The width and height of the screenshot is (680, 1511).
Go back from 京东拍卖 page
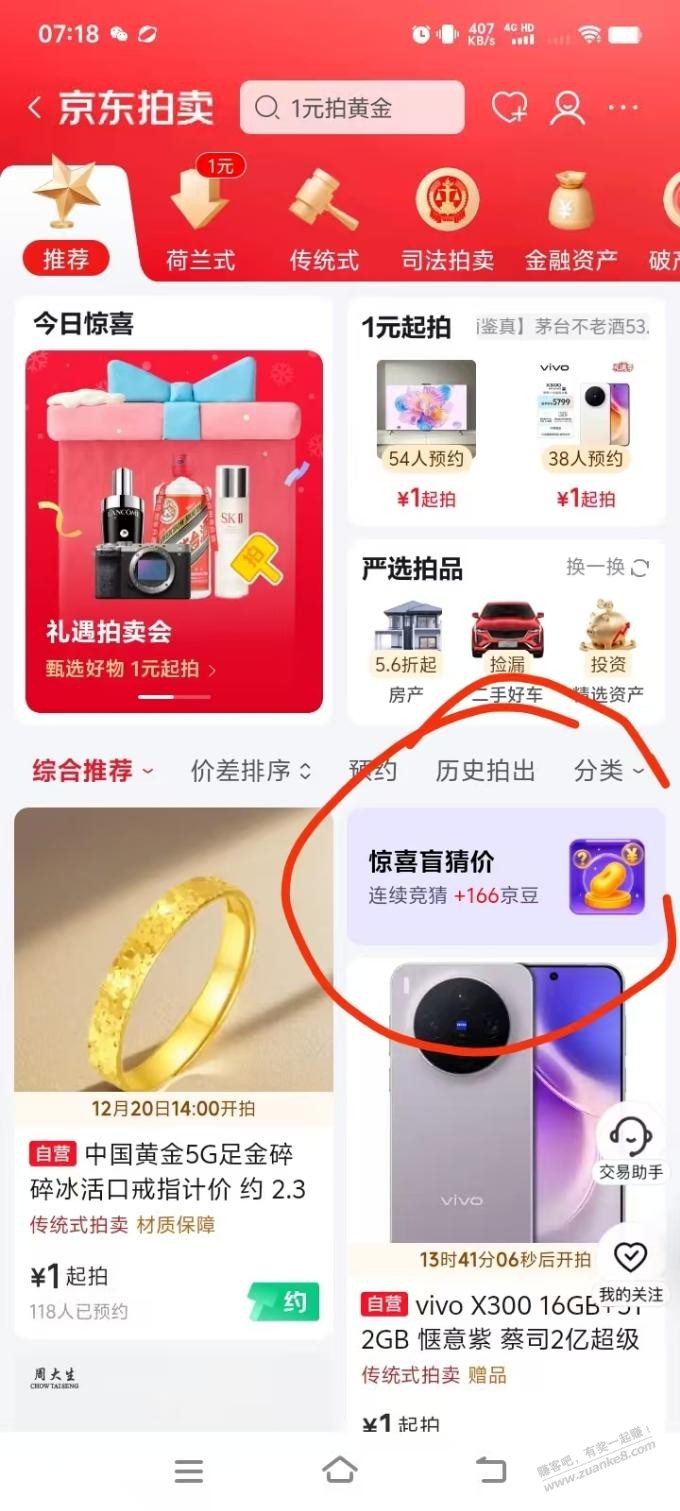[35, 107]
